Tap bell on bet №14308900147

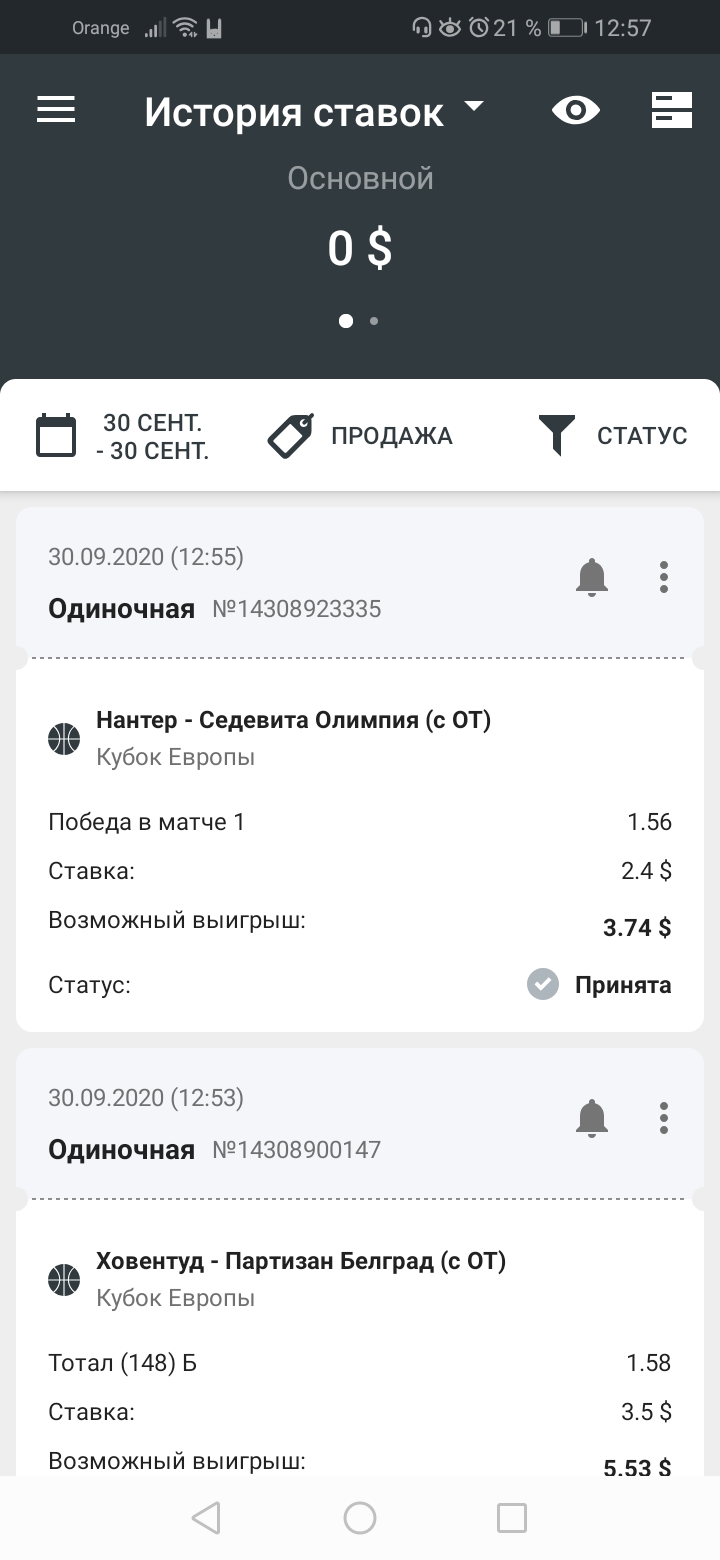point(592,1118)
